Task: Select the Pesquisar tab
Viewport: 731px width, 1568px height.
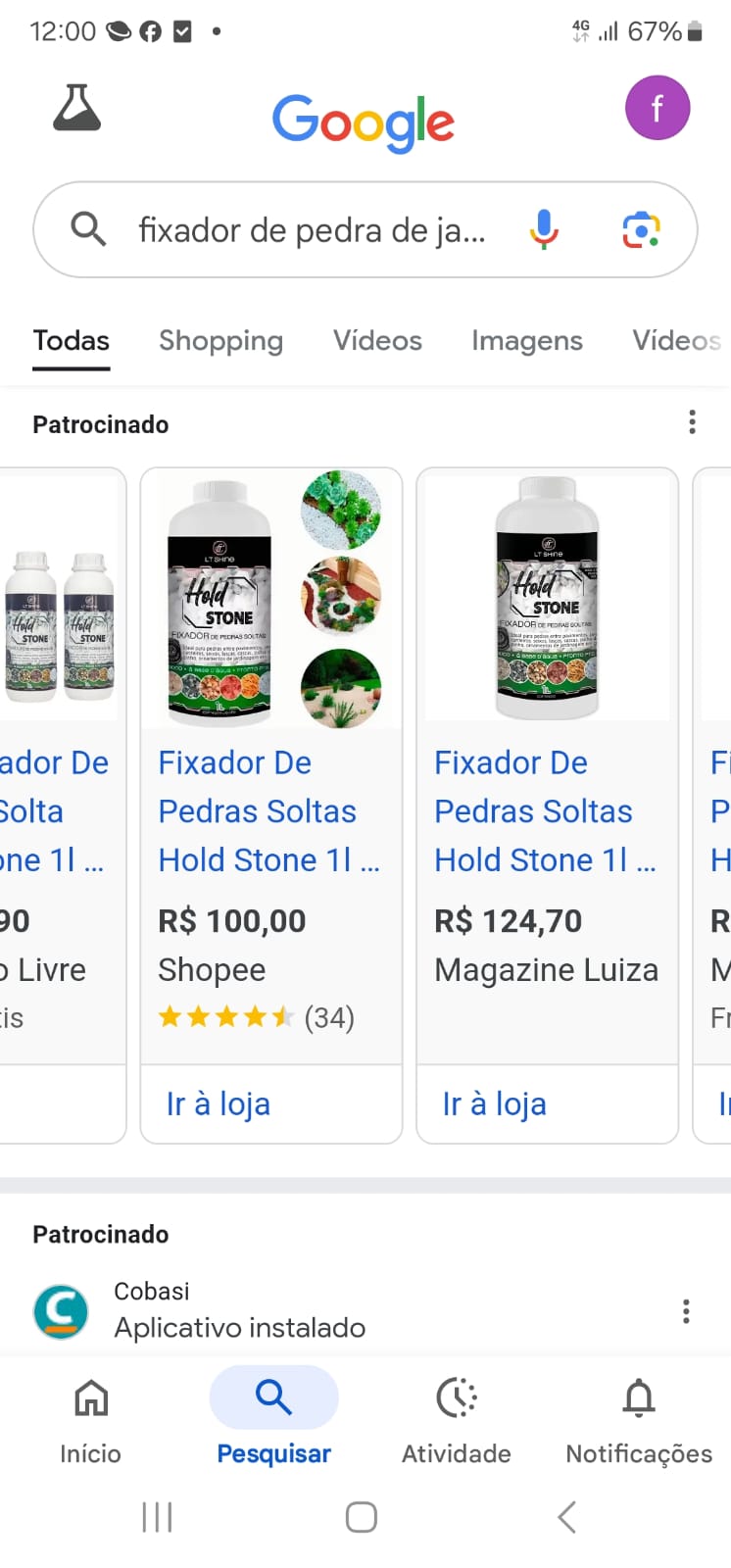Action: (273, 1420)
